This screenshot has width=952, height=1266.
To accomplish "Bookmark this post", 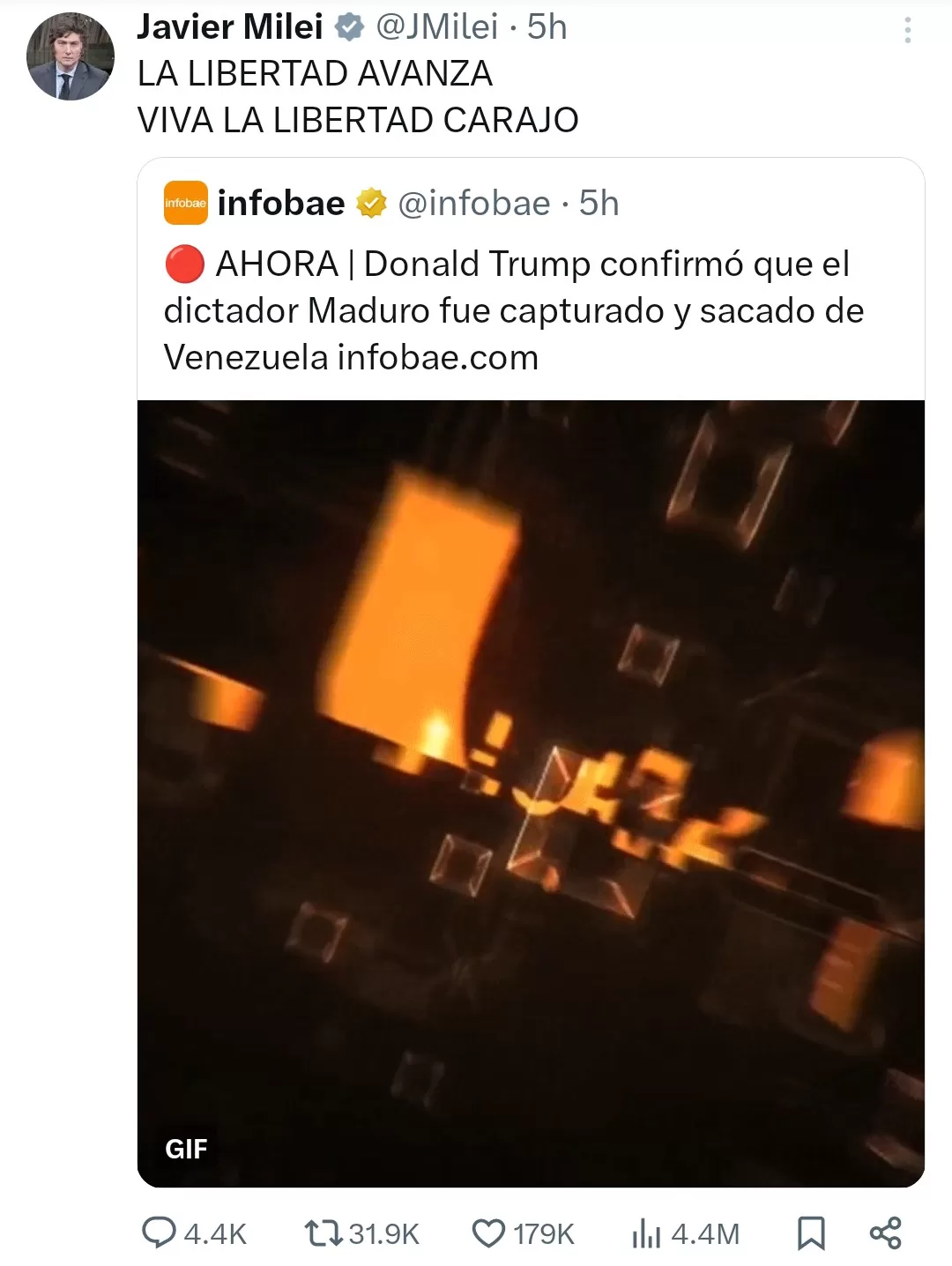I will (x=811, y=1232).
